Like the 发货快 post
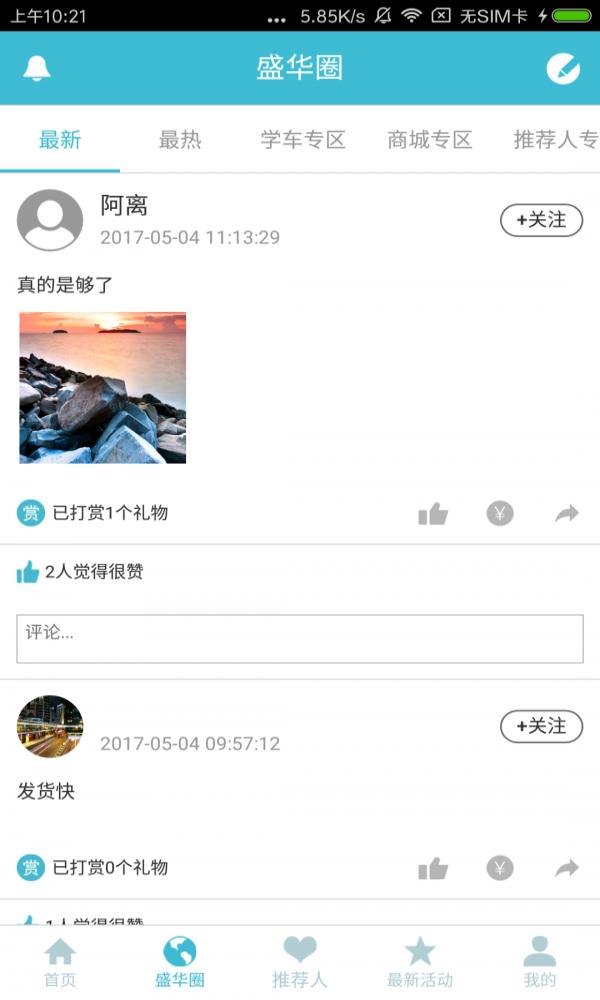 [x=433, y=868]
